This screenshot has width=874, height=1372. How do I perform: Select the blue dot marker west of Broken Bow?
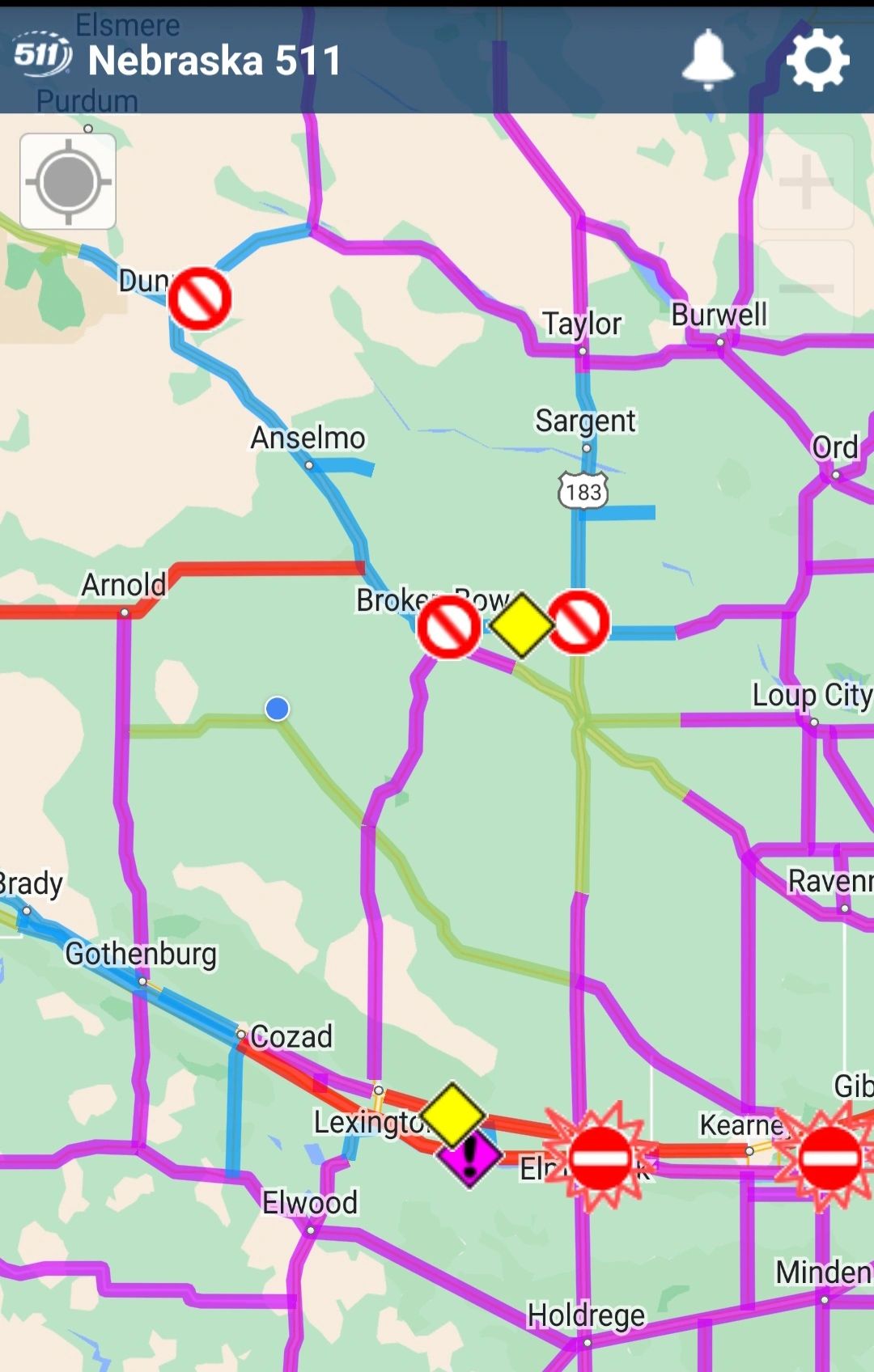277,709
